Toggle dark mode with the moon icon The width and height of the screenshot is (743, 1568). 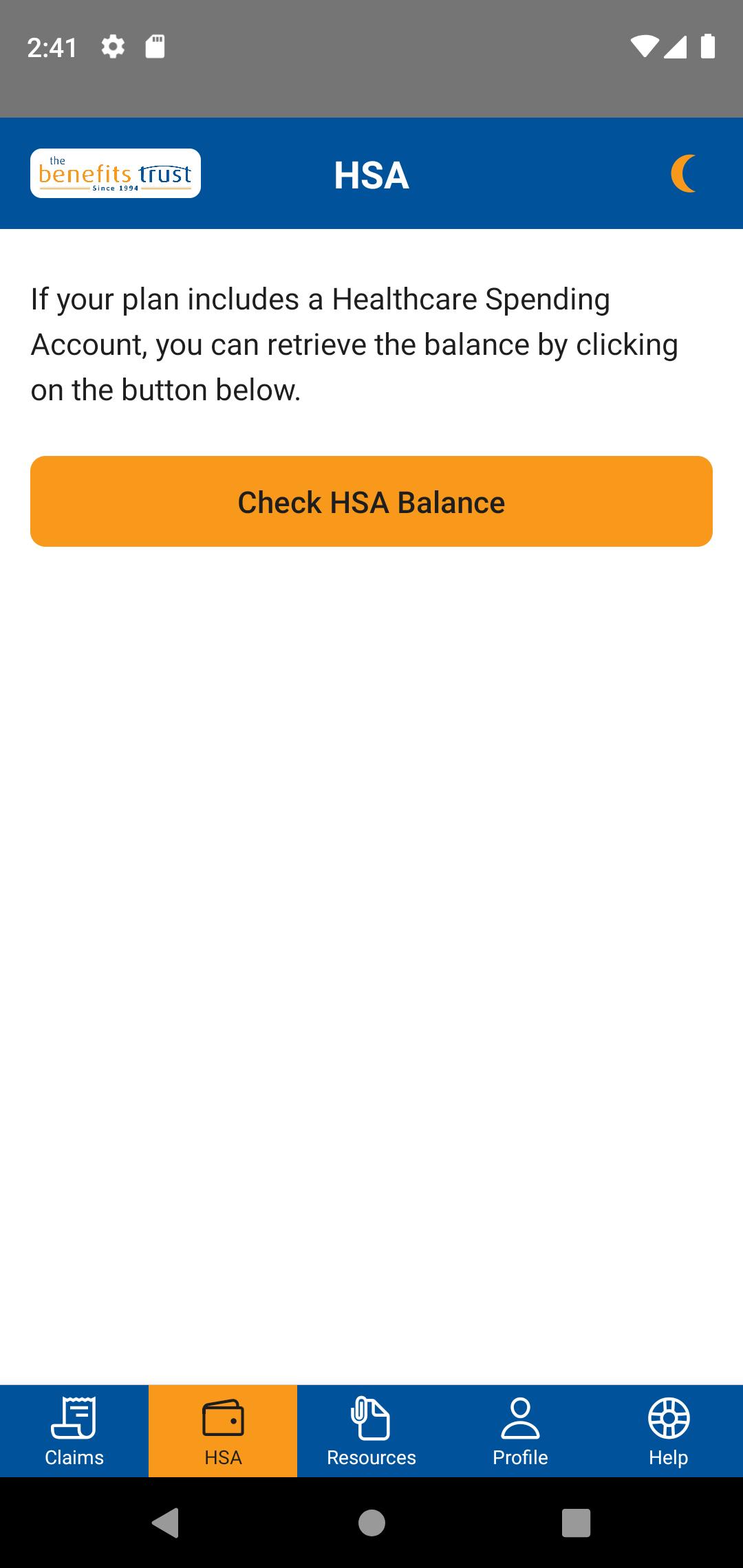point(683,173)
